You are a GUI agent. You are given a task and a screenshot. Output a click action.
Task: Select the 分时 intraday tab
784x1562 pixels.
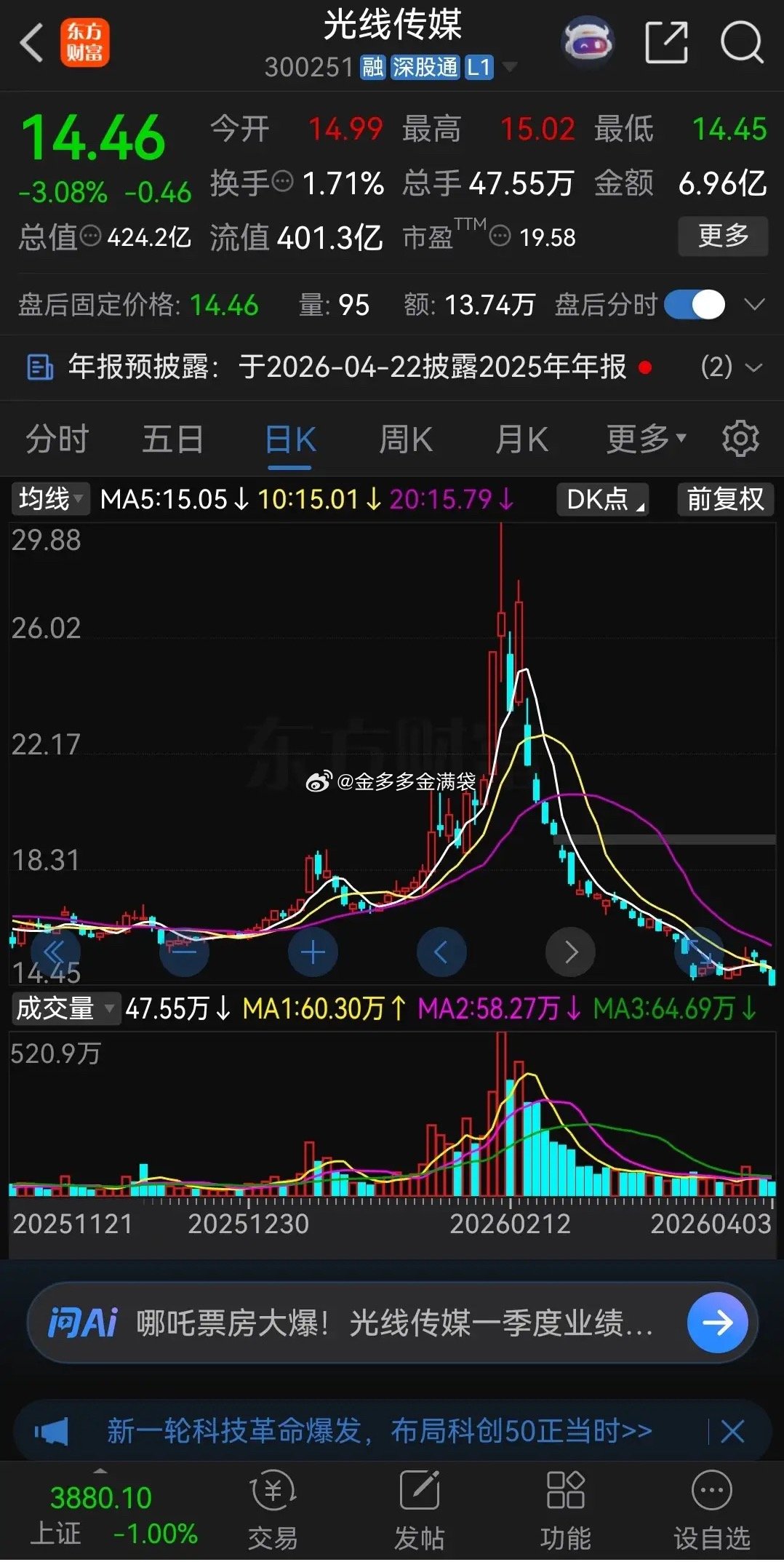(57, 438)
